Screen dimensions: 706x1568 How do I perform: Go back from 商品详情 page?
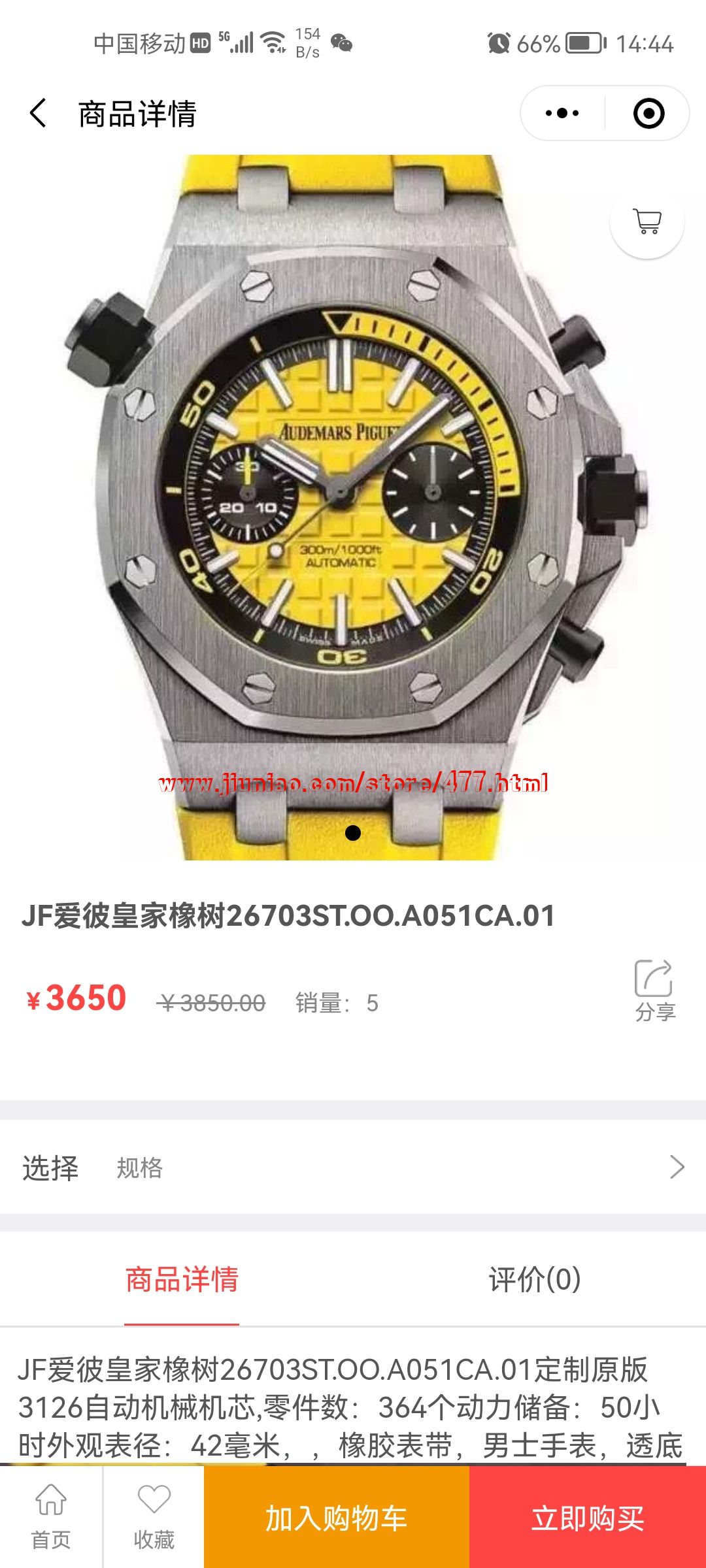click(38, 113)
